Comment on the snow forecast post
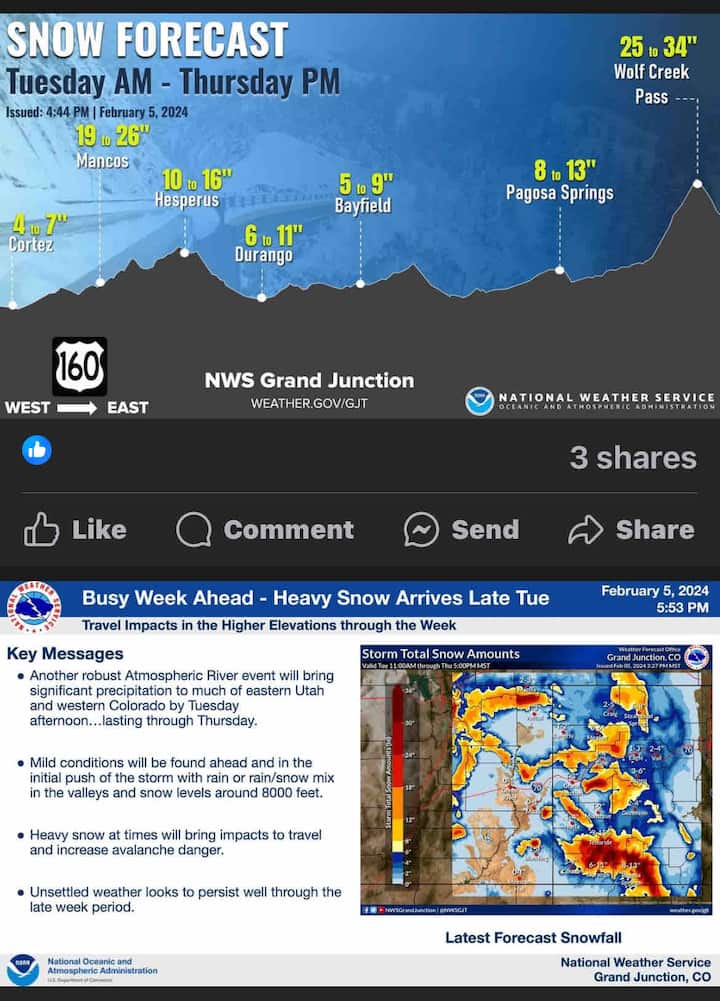This screenshot has height=1001, width=720. (x=265, y=530)
